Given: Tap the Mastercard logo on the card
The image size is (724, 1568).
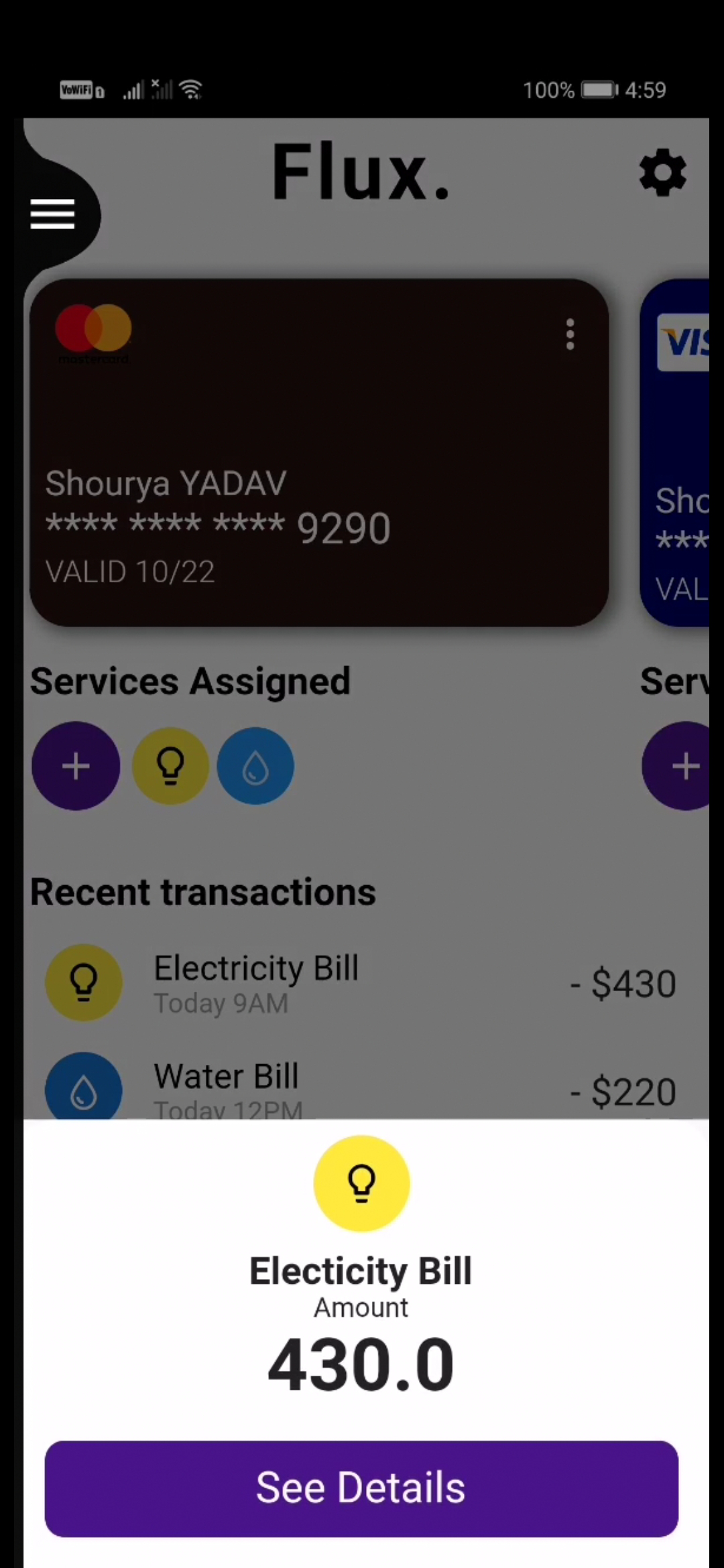Looking at the screenshot, I should (x=93, y=332).
